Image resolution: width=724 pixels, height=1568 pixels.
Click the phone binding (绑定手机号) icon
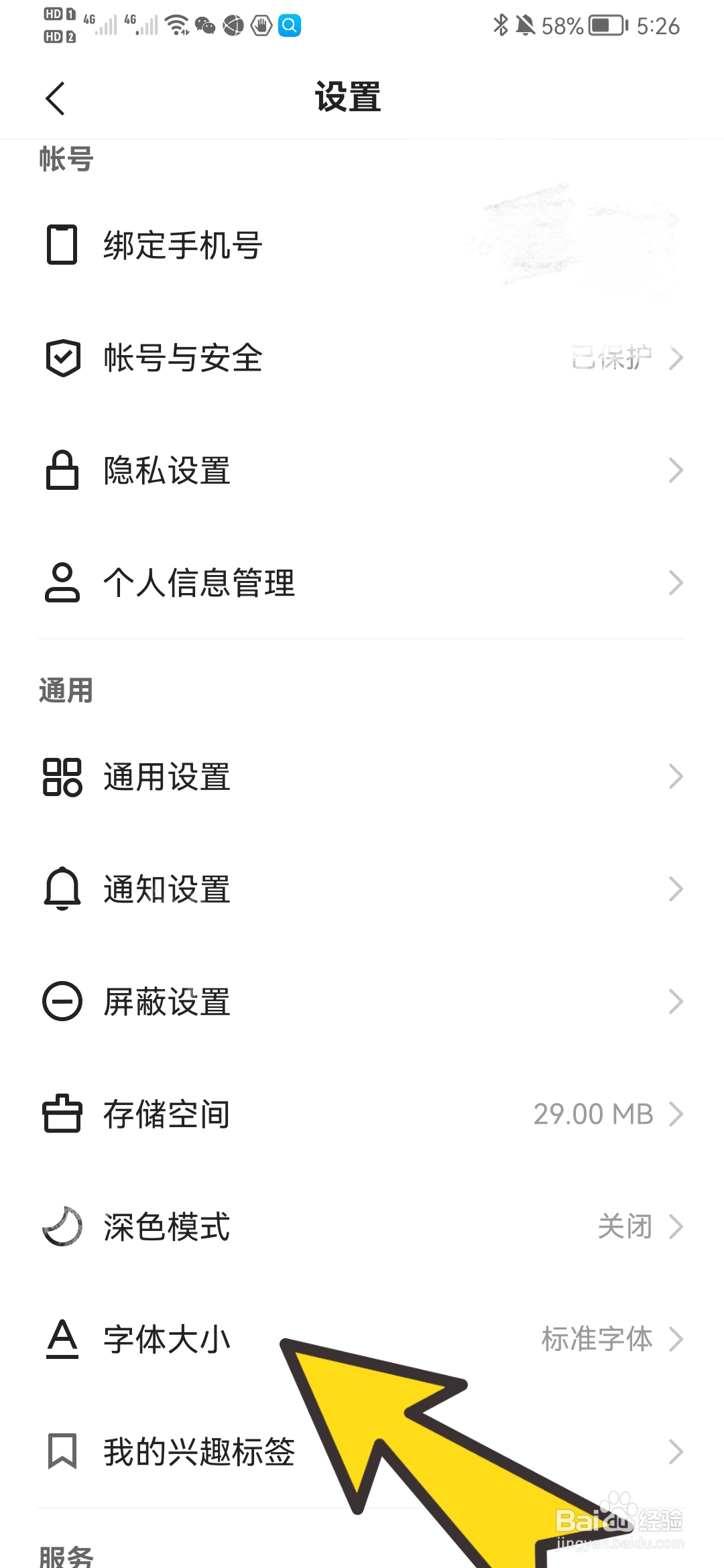click(62, 245)
